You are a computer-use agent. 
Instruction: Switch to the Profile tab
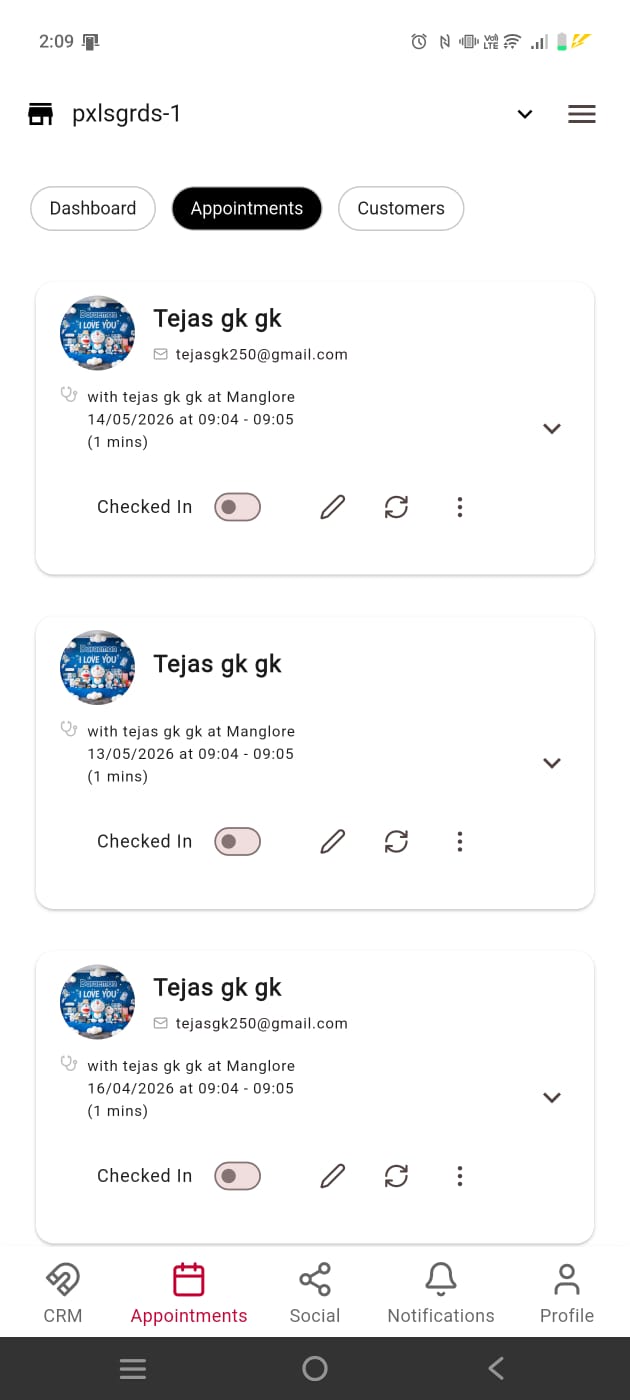[567, 1293]
